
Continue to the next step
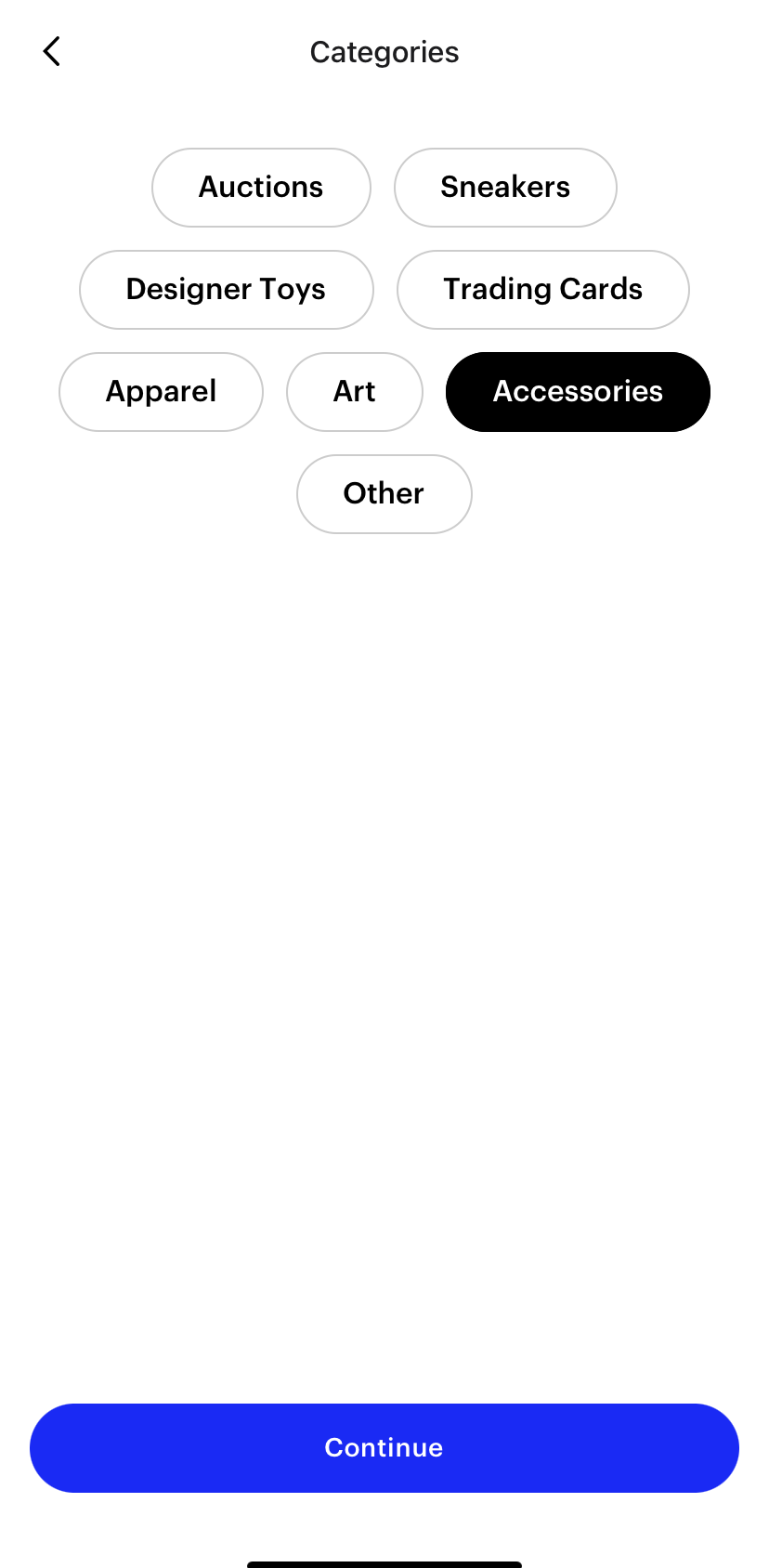coord(384,1447)
